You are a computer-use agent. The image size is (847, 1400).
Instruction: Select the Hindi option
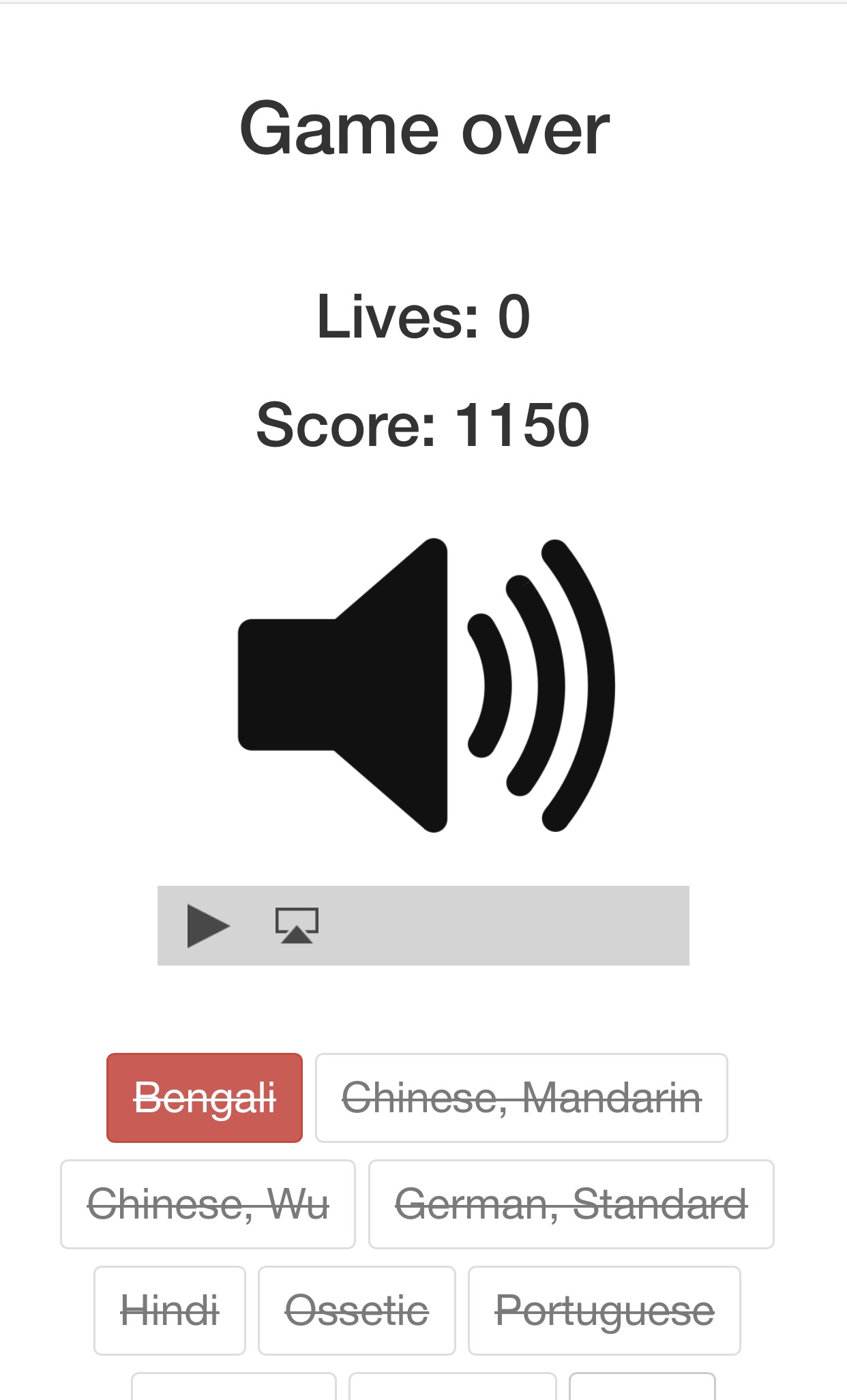(170, 1311)
